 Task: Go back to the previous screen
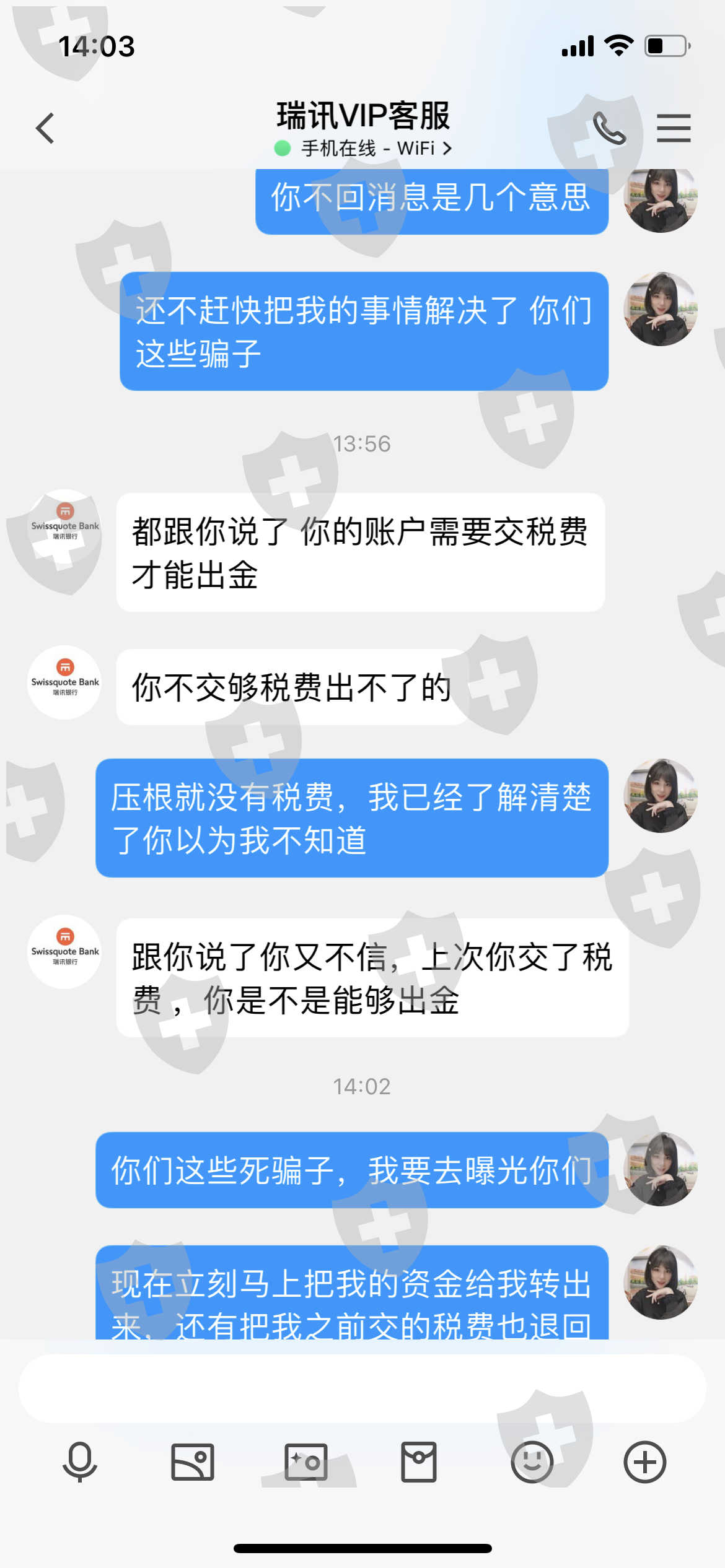(x=45, y=128)
